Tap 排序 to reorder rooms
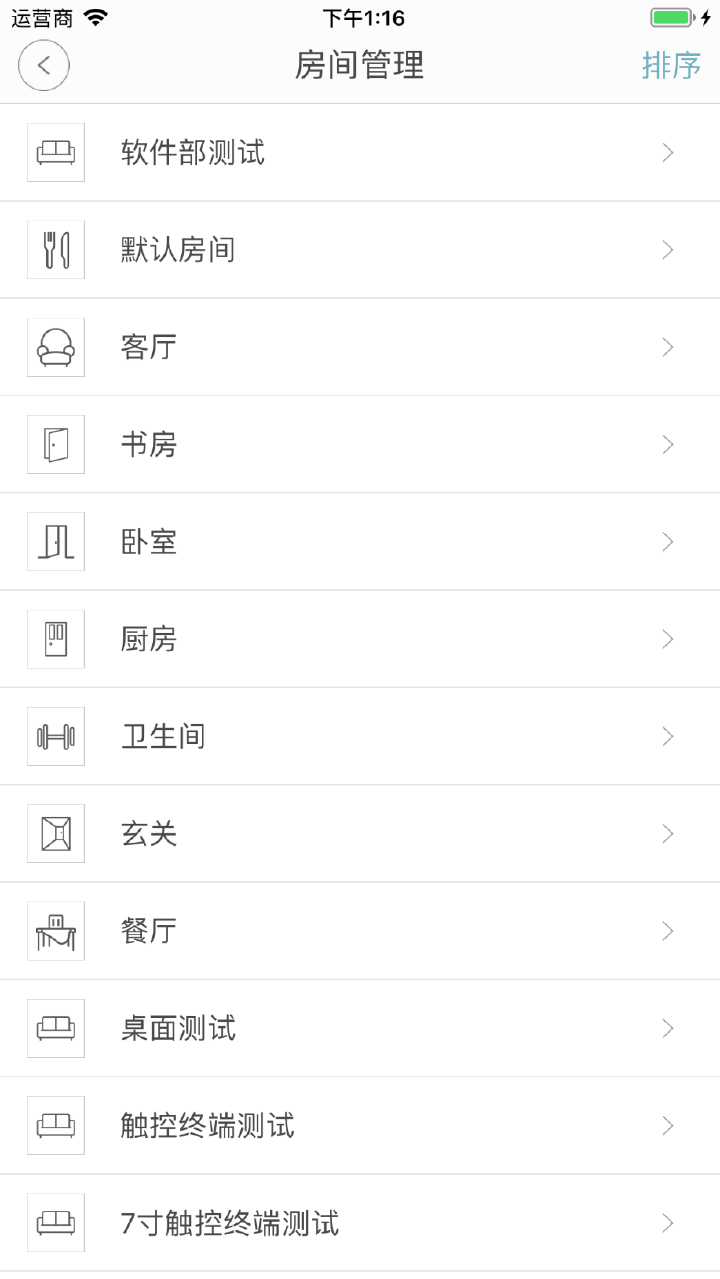 (x=671, y=65)
